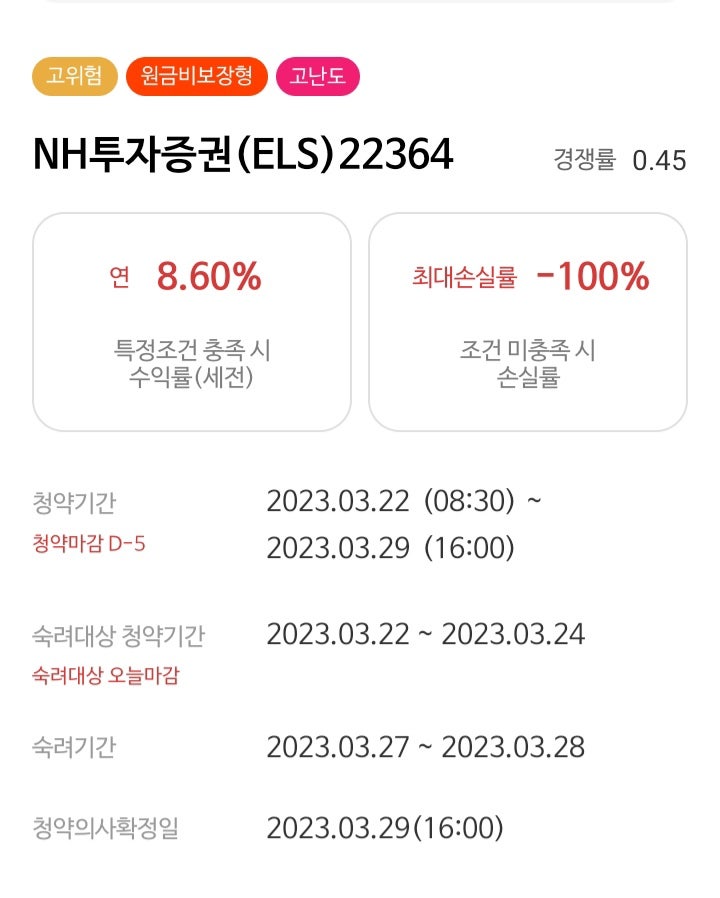
Task: Select the product title NH투자증권(ELS)22364
Action: tap(244, 154)
